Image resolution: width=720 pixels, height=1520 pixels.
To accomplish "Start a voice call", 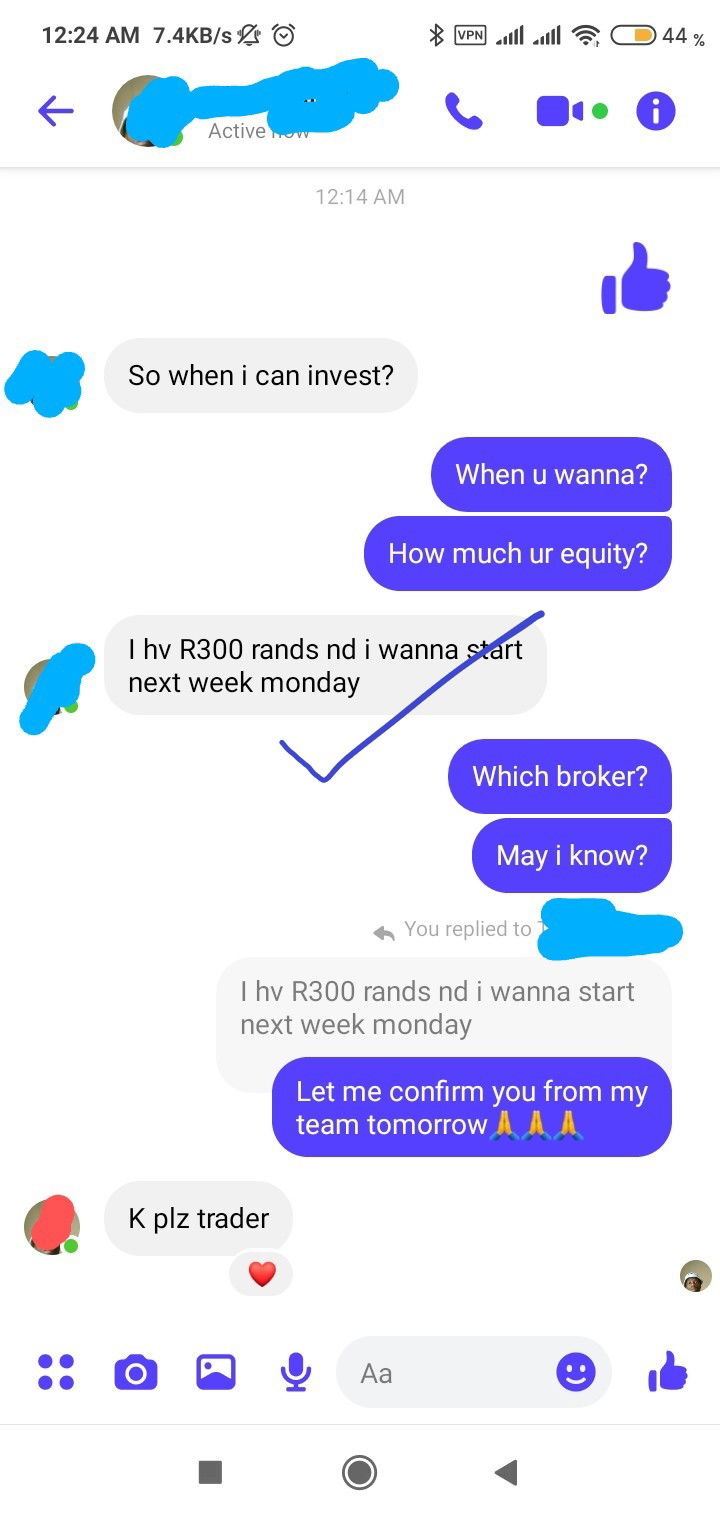I will coord(463,111).
